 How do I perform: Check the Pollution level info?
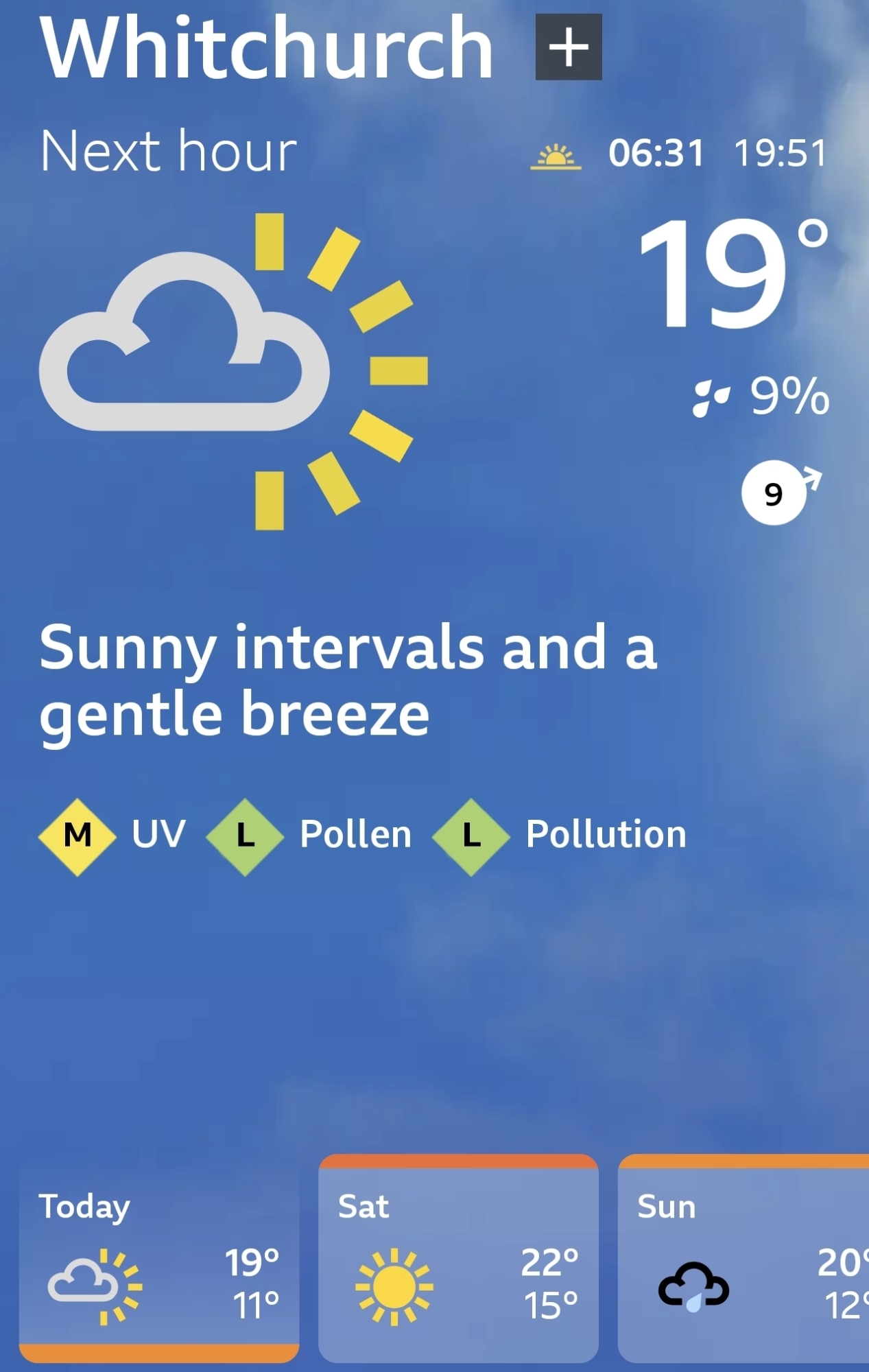click(560, 836)
